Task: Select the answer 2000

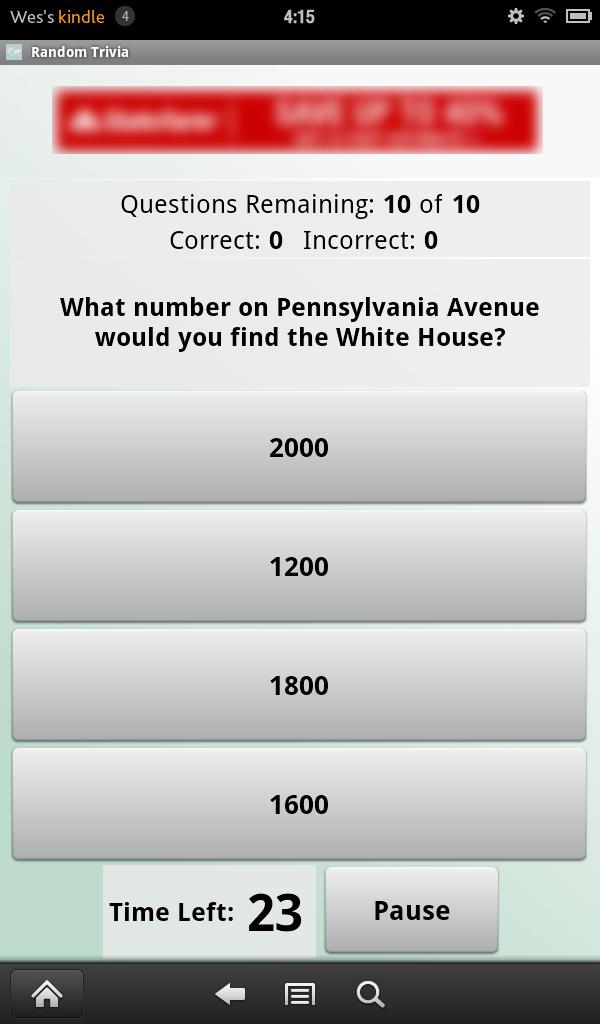Action: 299,447
